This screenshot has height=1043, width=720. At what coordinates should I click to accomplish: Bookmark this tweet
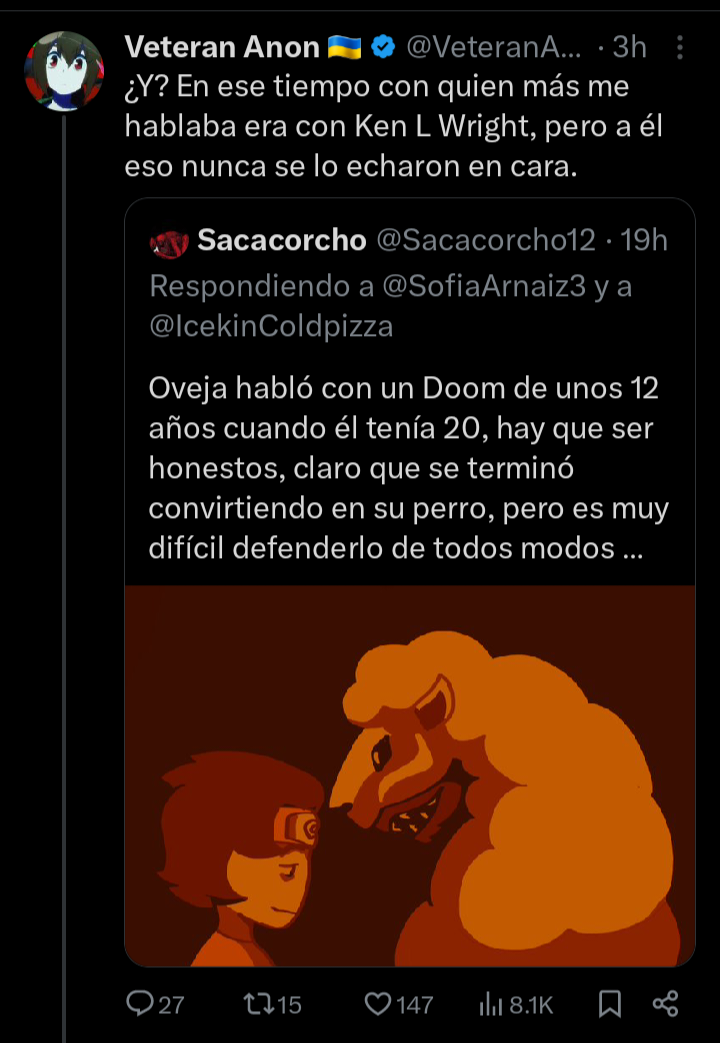[x=610, y=1003]
